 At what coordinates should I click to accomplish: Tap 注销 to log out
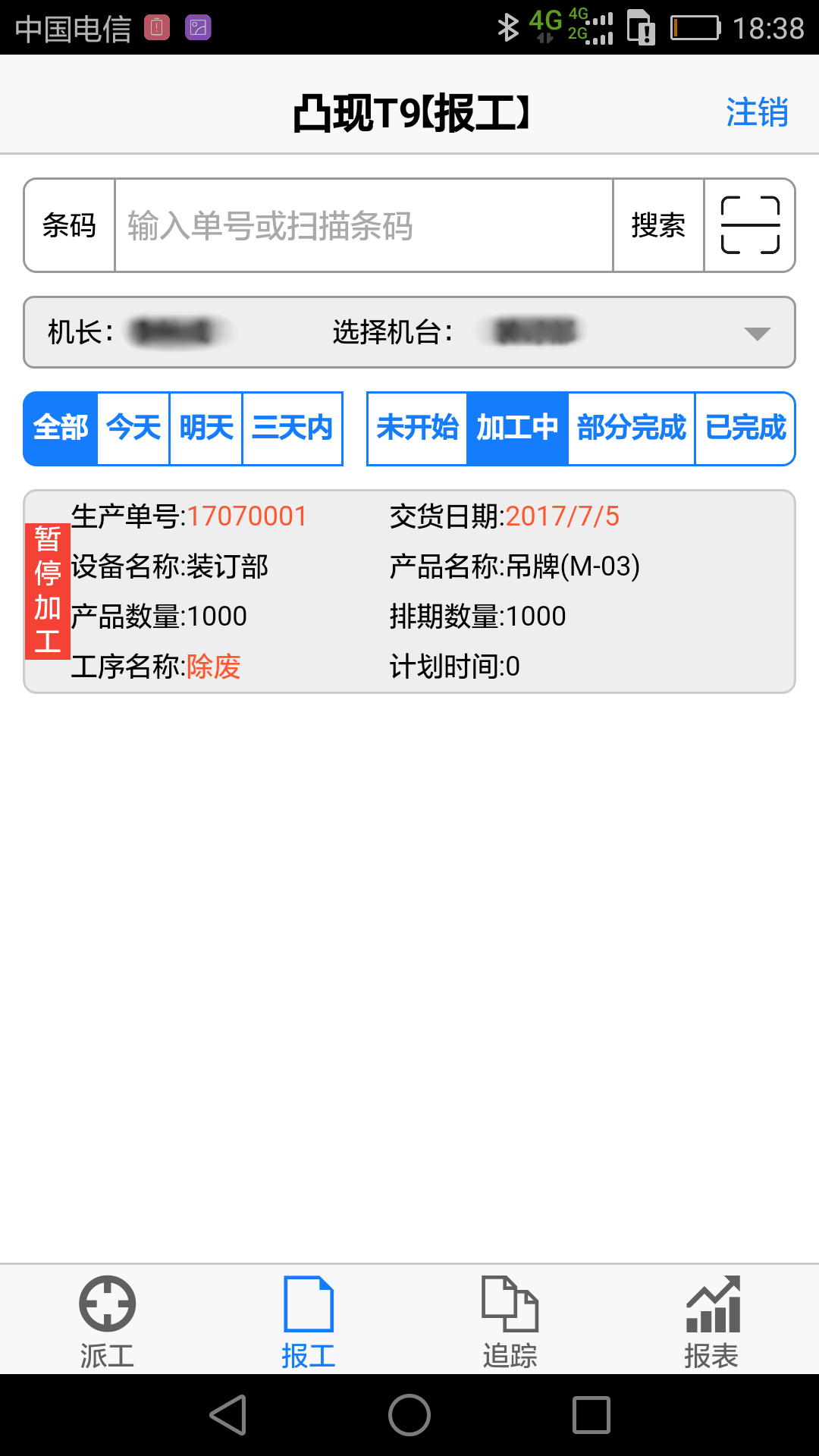757,112
